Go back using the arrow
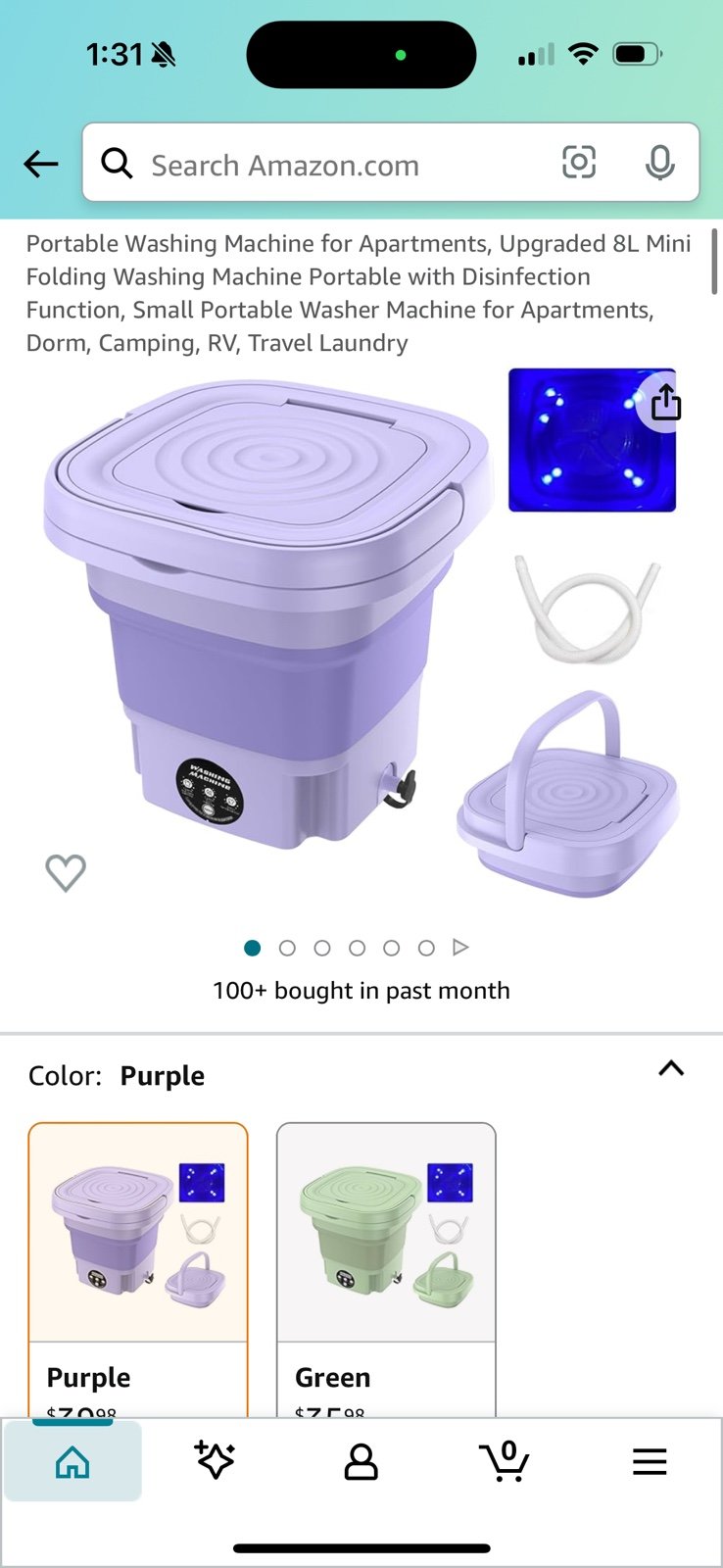 (41, 164)
